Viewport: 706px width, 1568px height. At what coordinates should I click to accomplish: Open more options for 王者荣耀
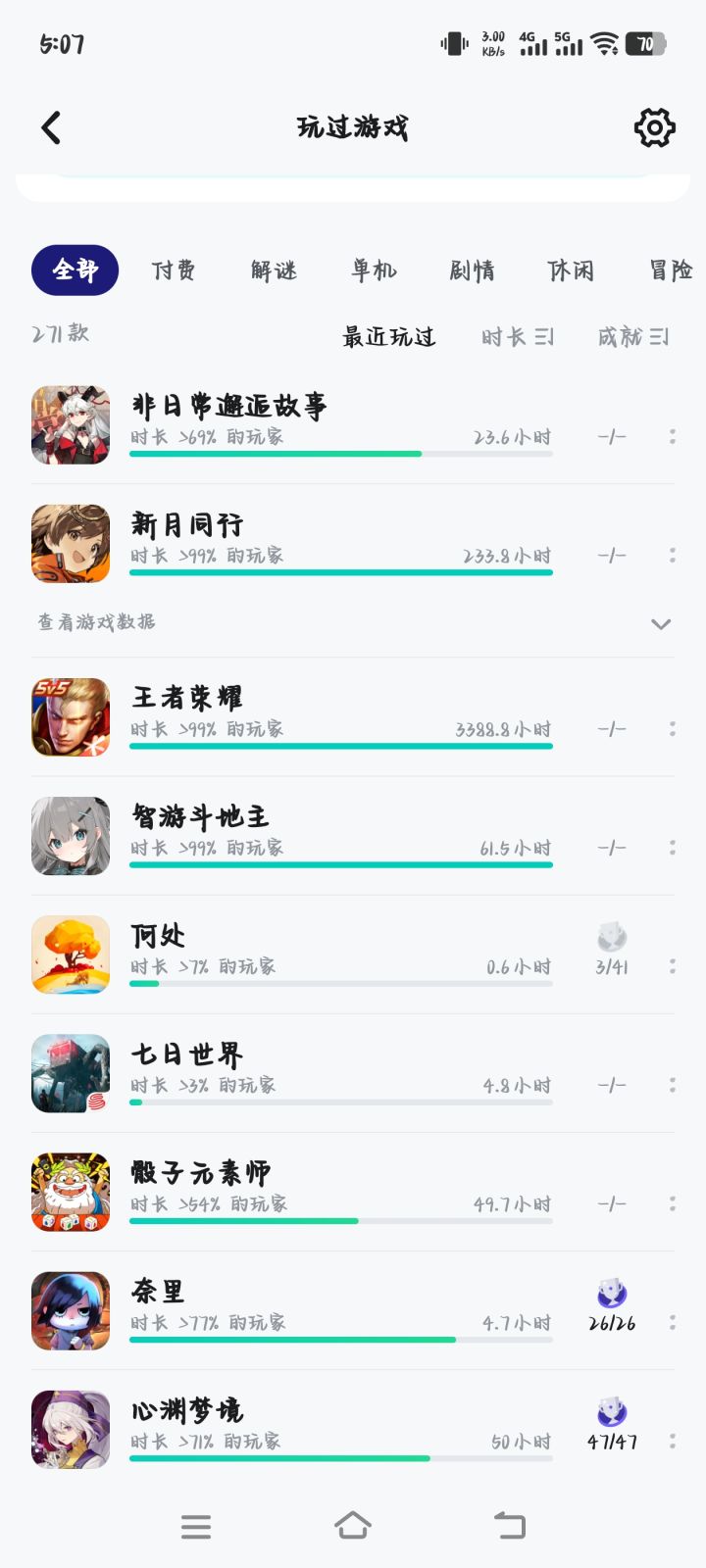(672, 729)
